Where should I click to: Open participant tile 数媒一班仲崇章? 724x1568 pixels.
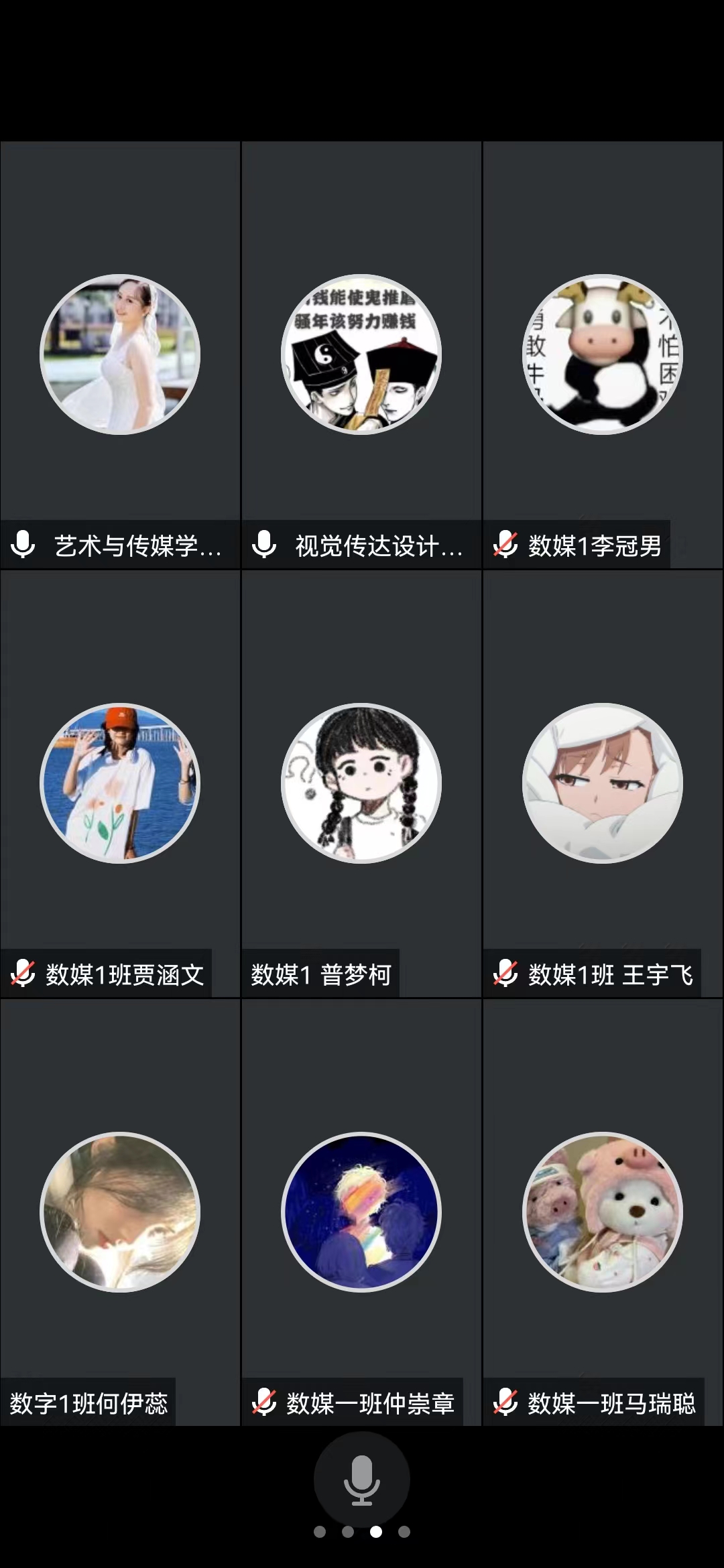coord(361,1213)
